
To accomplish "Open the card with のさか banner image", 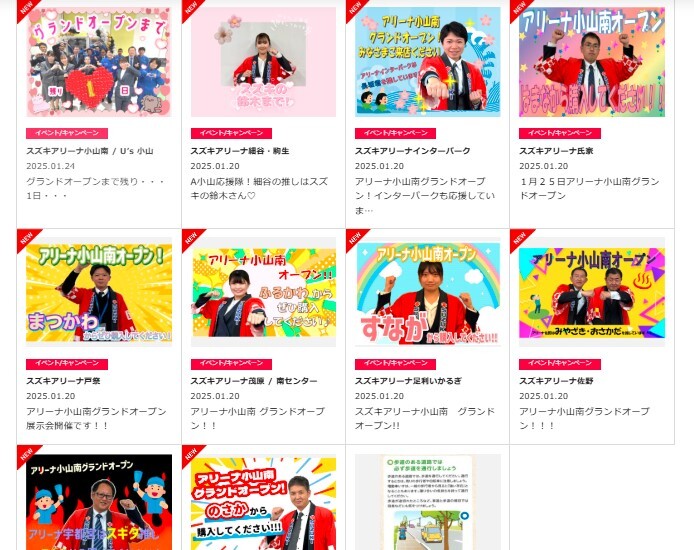I will click(x=263, y=502).
